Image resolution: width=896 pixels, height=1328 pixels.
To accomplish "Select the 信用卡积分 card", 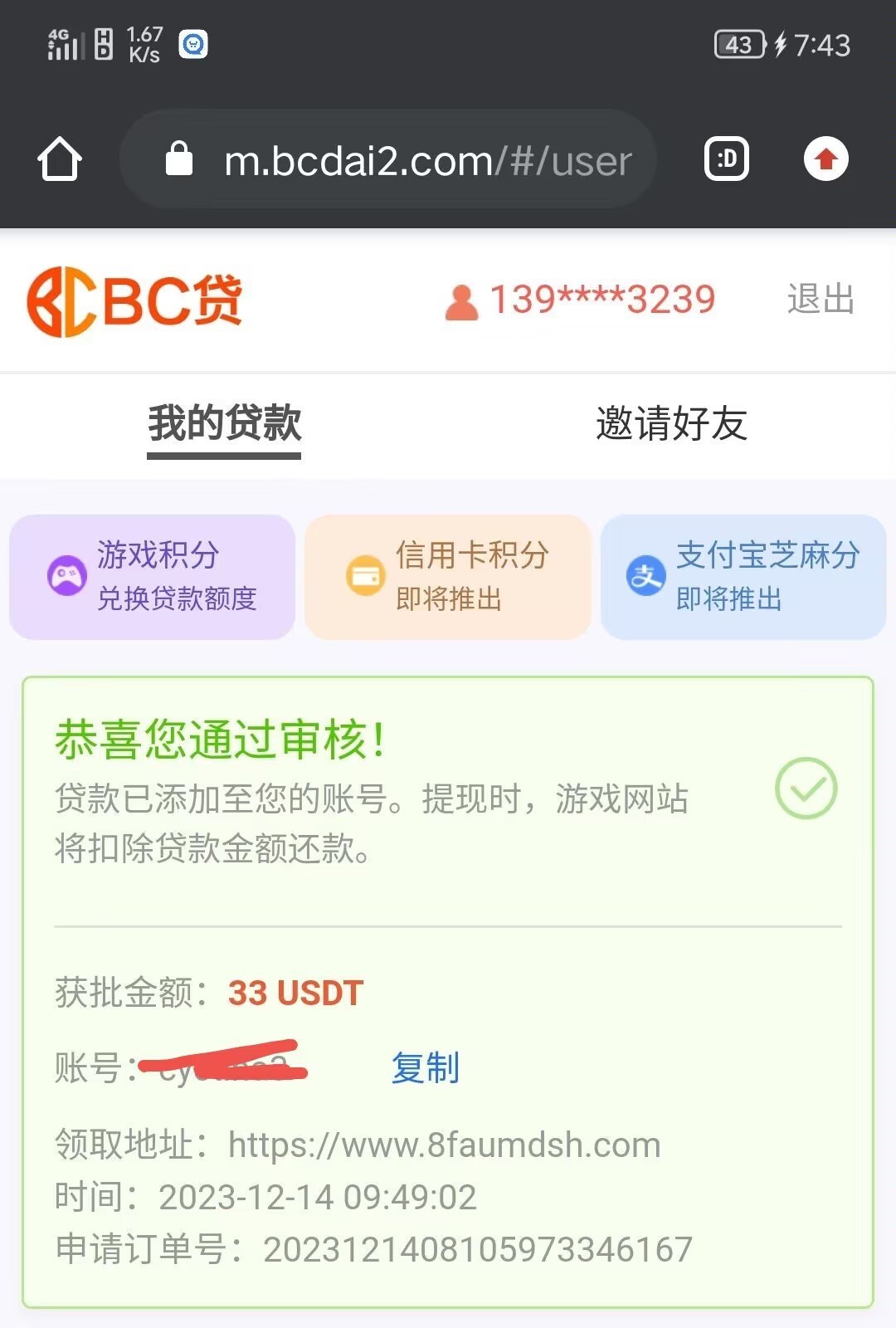I will [448, 577].
